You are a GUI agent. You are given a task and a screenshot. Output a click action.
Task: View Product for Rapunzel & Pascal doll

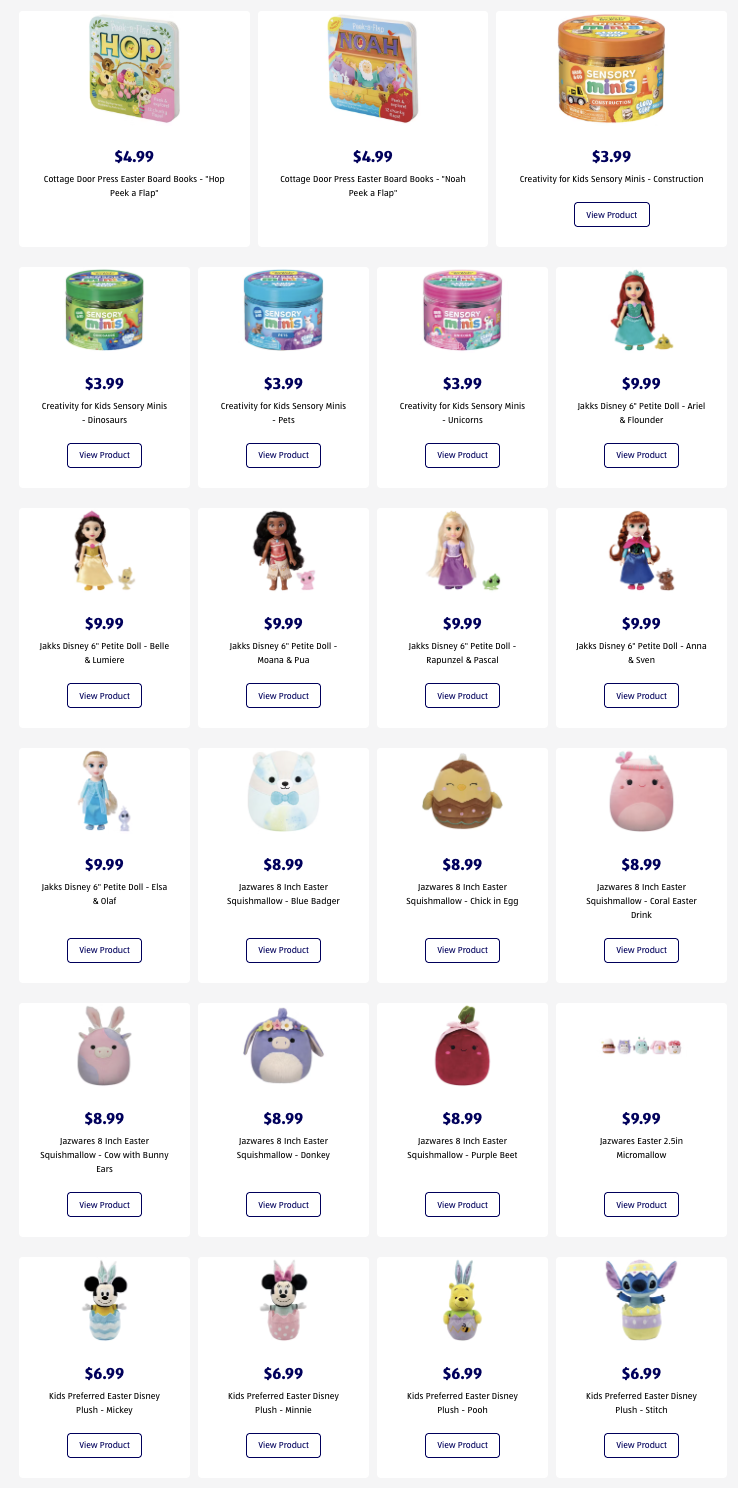pyautogui.click(x=462, y=696)
